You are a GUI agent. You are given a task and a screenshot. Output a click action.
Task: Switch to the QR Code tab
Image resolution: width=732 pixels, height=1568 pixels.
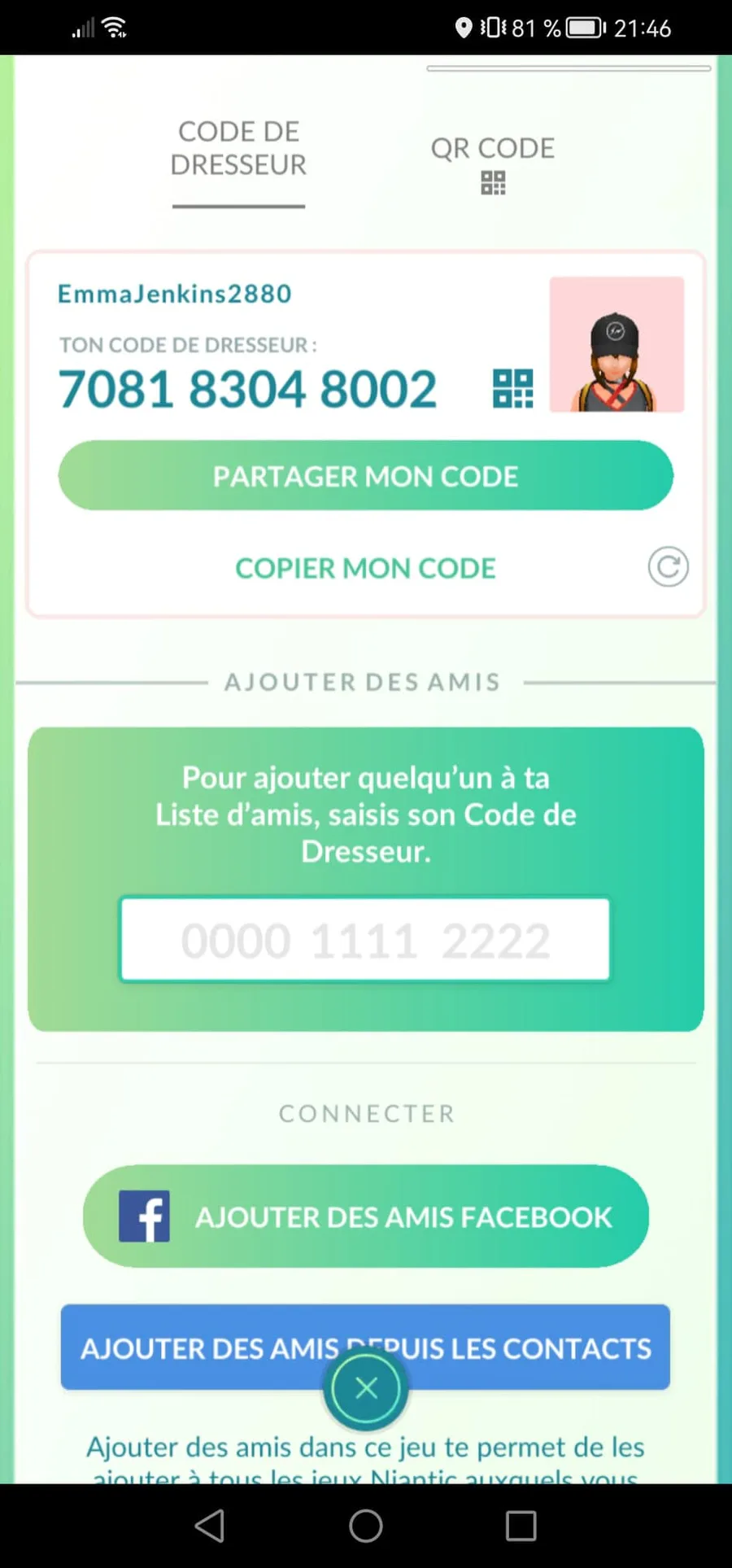[x=493, y=163]
